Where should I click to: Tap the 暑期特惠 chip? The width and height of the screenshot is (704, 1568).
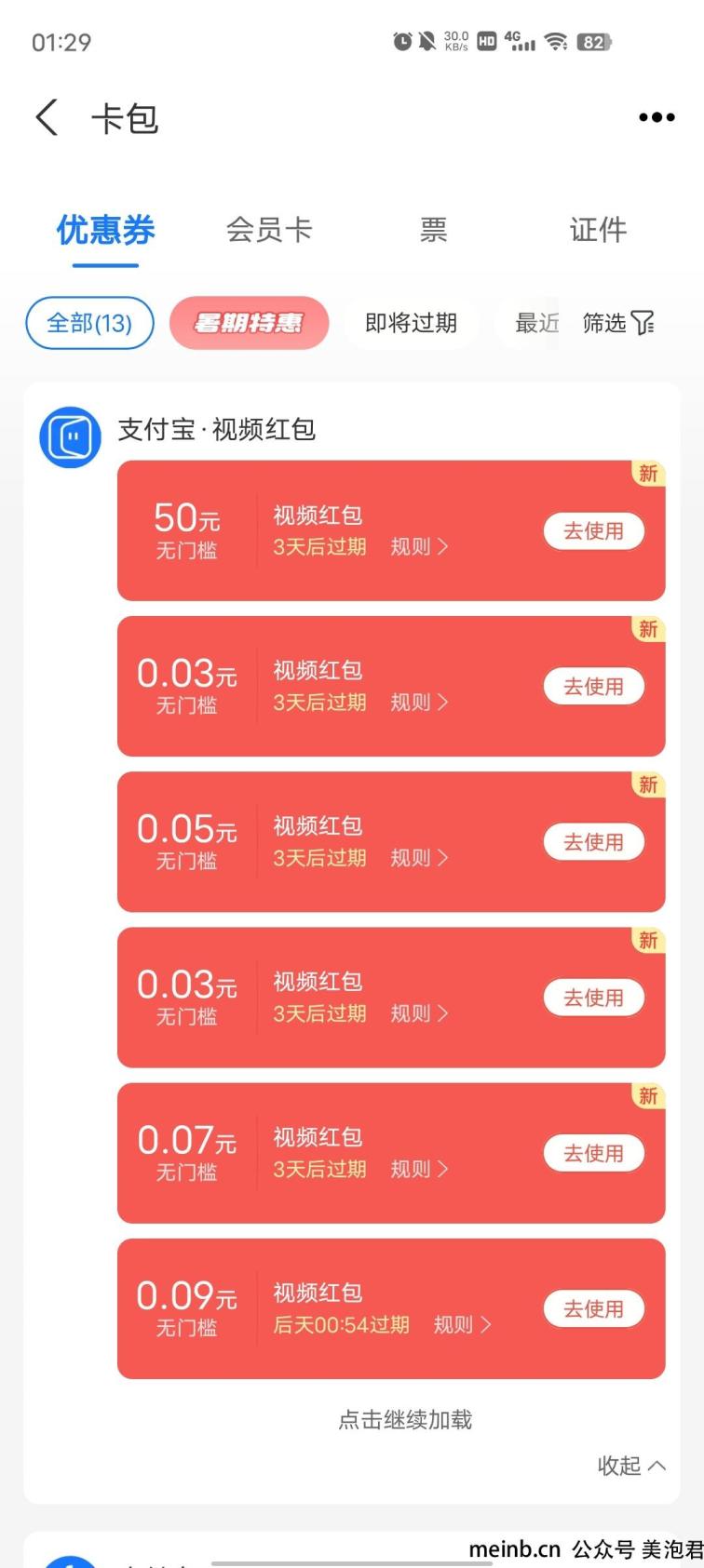(249, 323)
